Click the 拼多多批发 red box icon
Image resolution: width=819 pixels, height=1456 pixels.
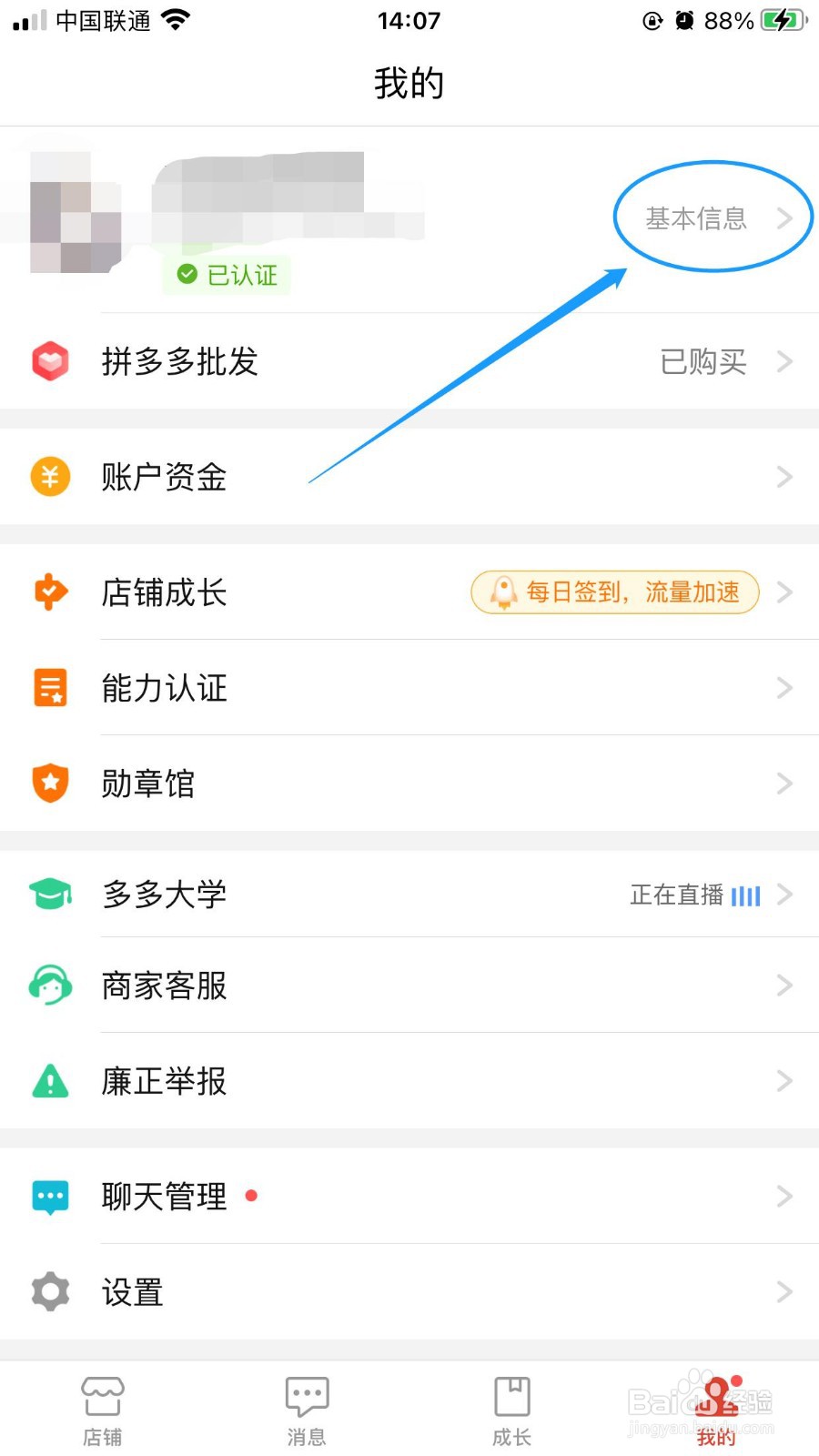tap(50, 360)
